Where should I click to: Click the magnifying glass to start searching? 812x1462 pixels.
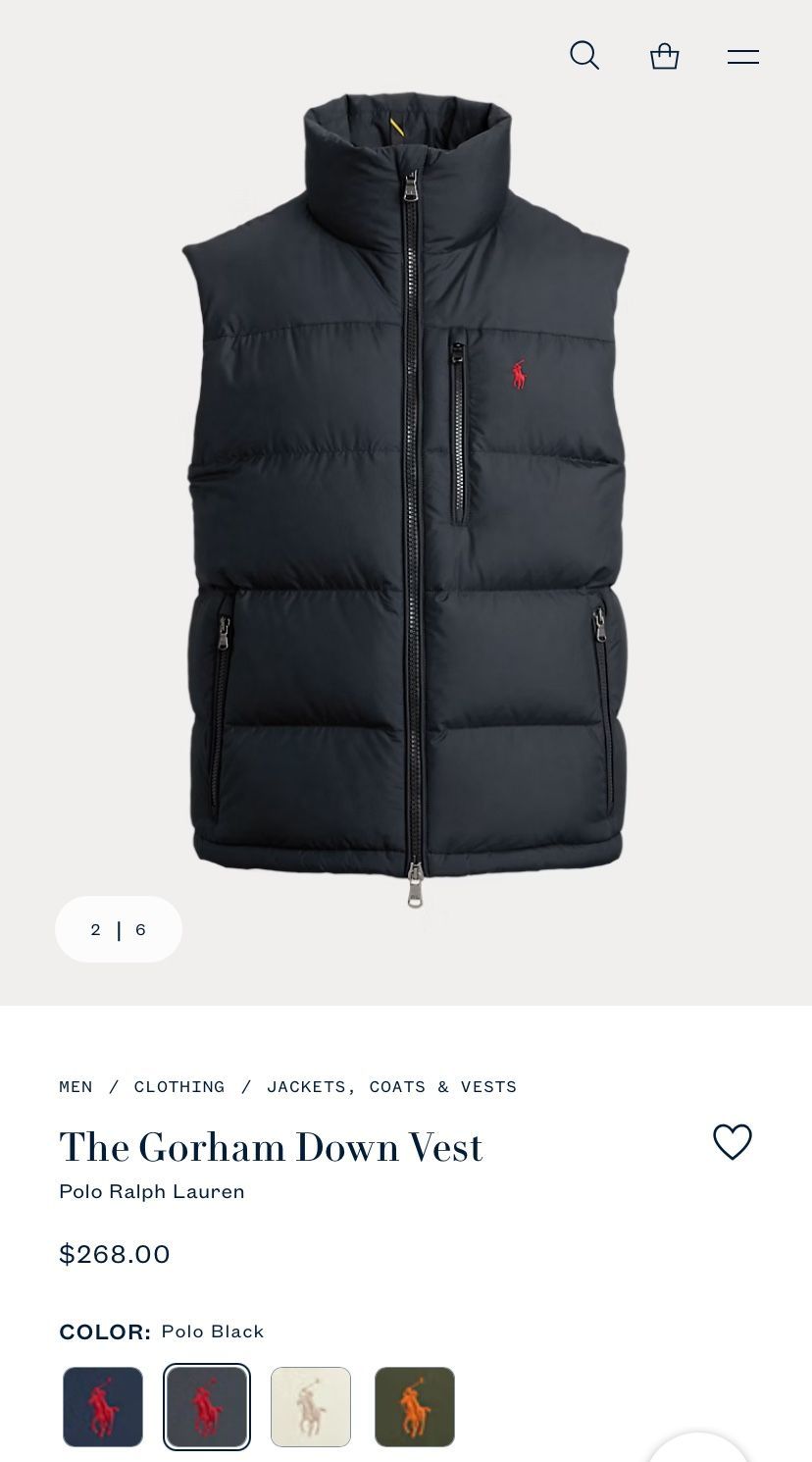(x=584, y=56)
